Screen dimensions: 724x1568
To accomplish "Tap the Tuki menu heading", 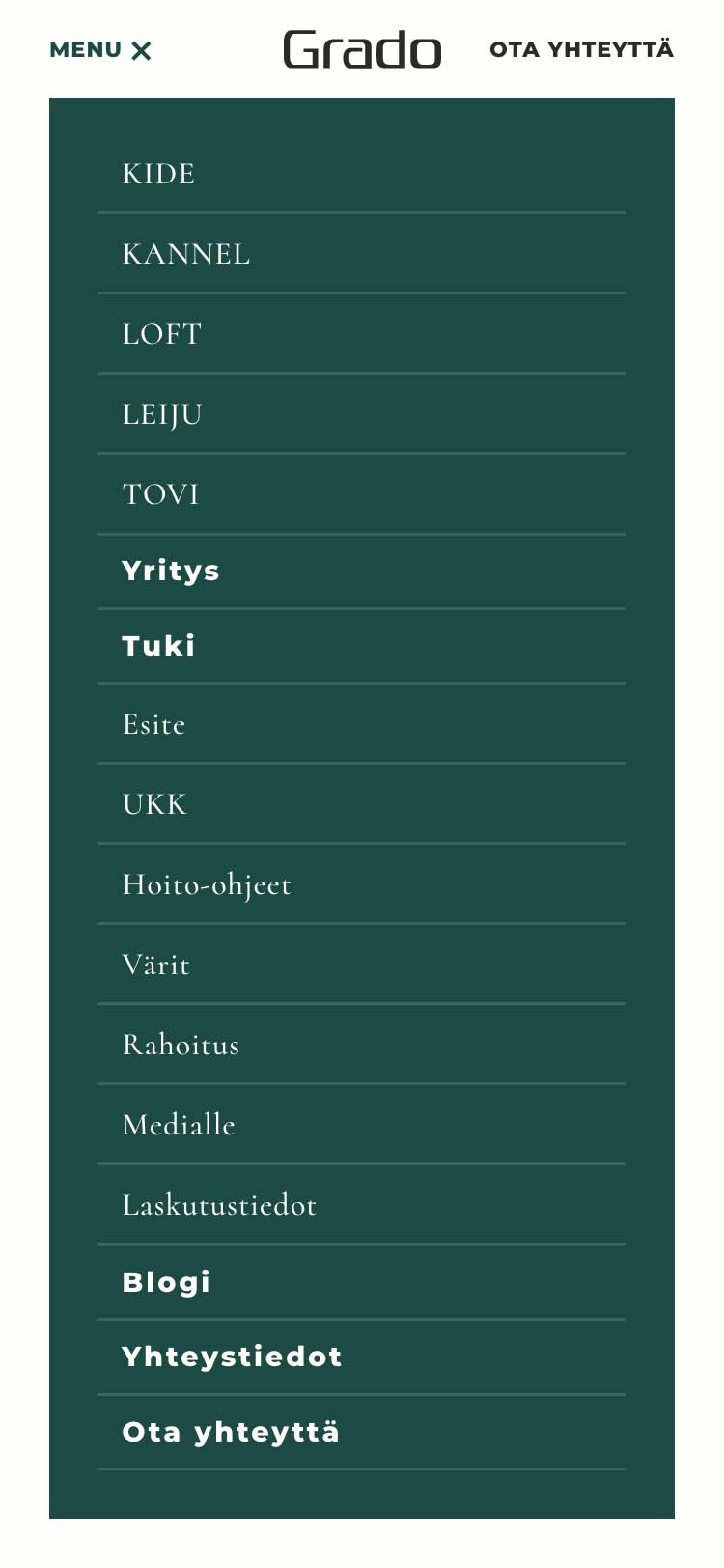I will pos(361,646).
